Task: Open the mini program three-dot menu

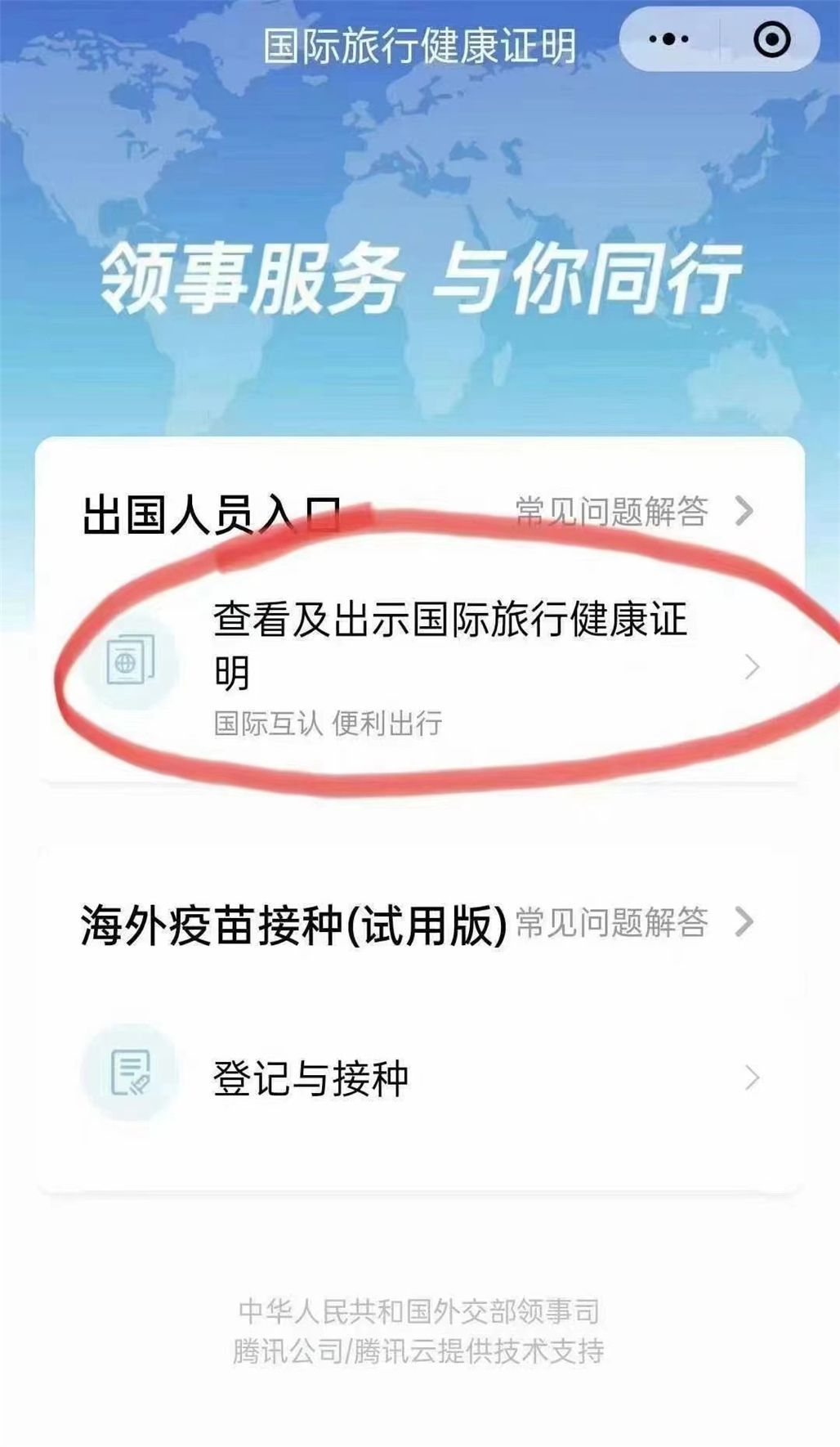Action: coord(668,39)
